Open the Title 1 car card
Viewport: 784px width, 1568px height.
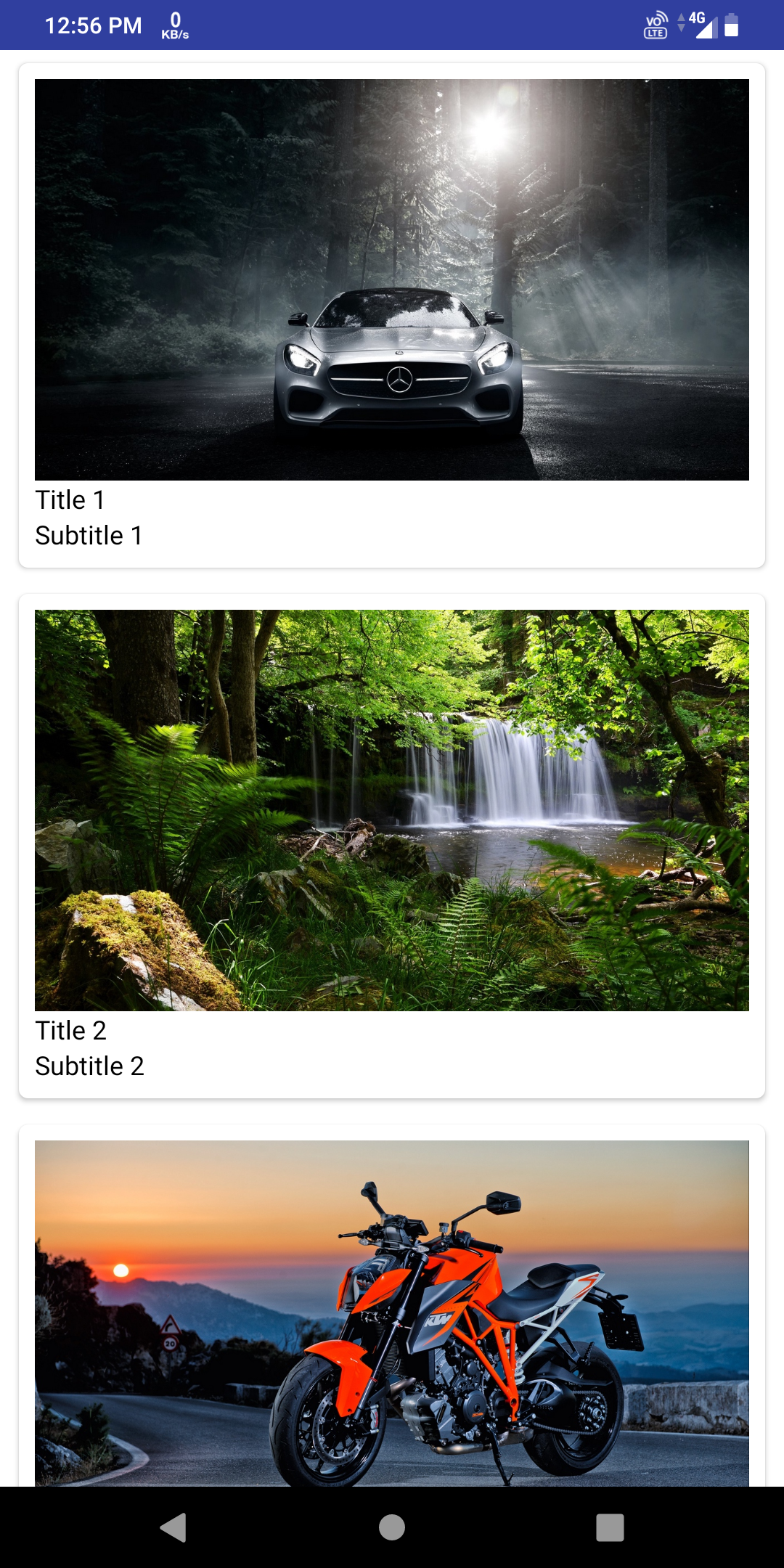392,315
